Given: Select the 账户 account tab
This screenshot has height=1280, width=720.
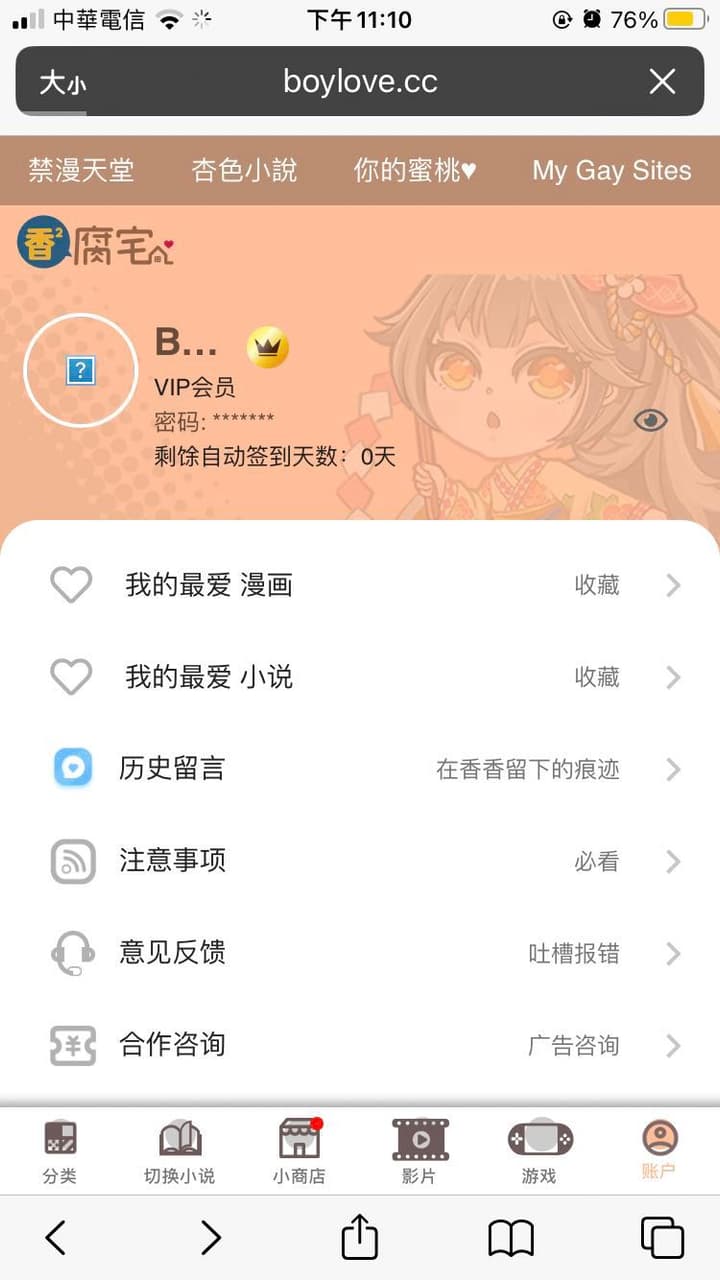Looking at the screenshot, I should [659, 1151].
